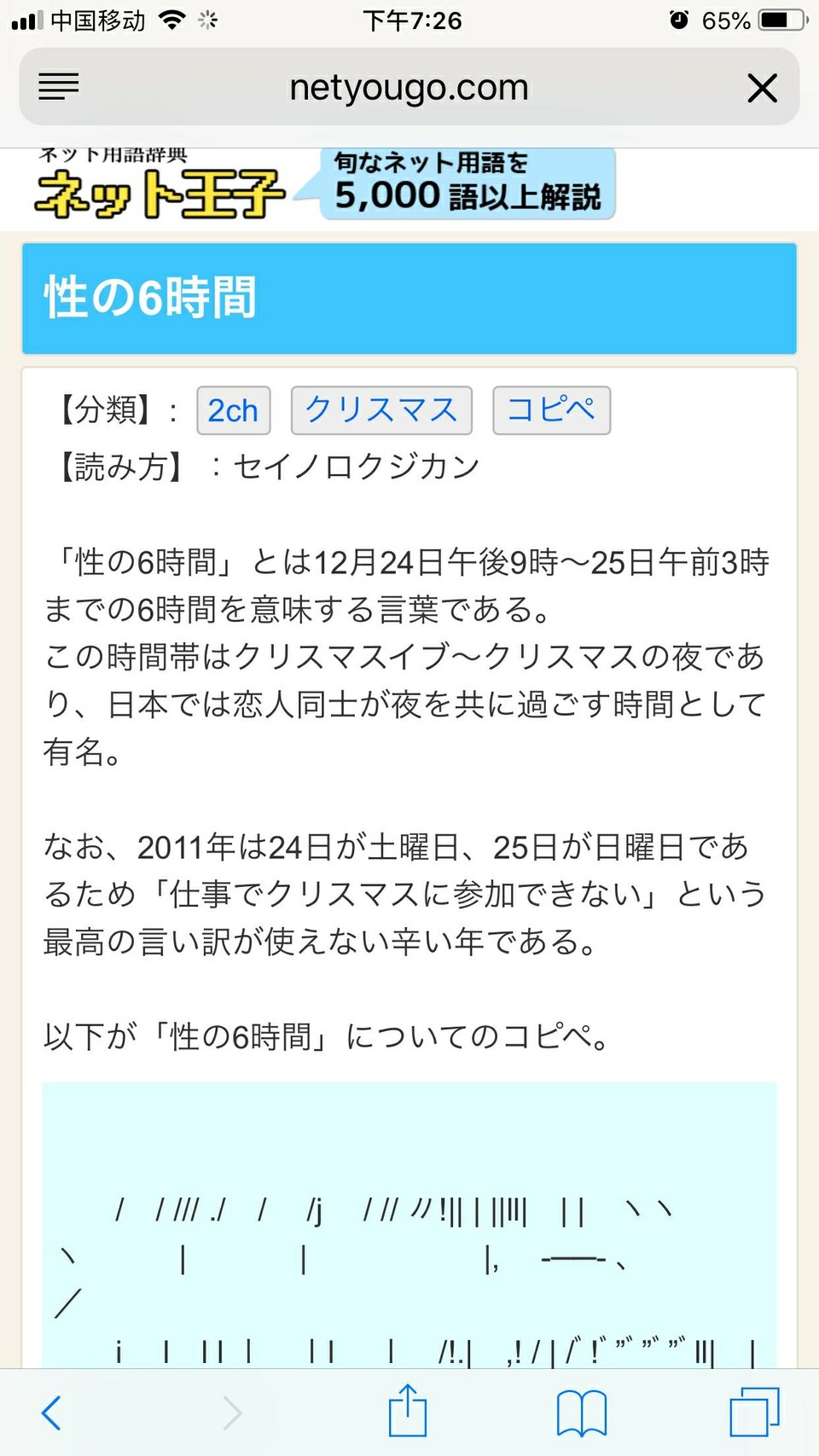819x1456 pixels.
Task: Tap the netyougo.com address bar
Action: click(x=409, y=87)
